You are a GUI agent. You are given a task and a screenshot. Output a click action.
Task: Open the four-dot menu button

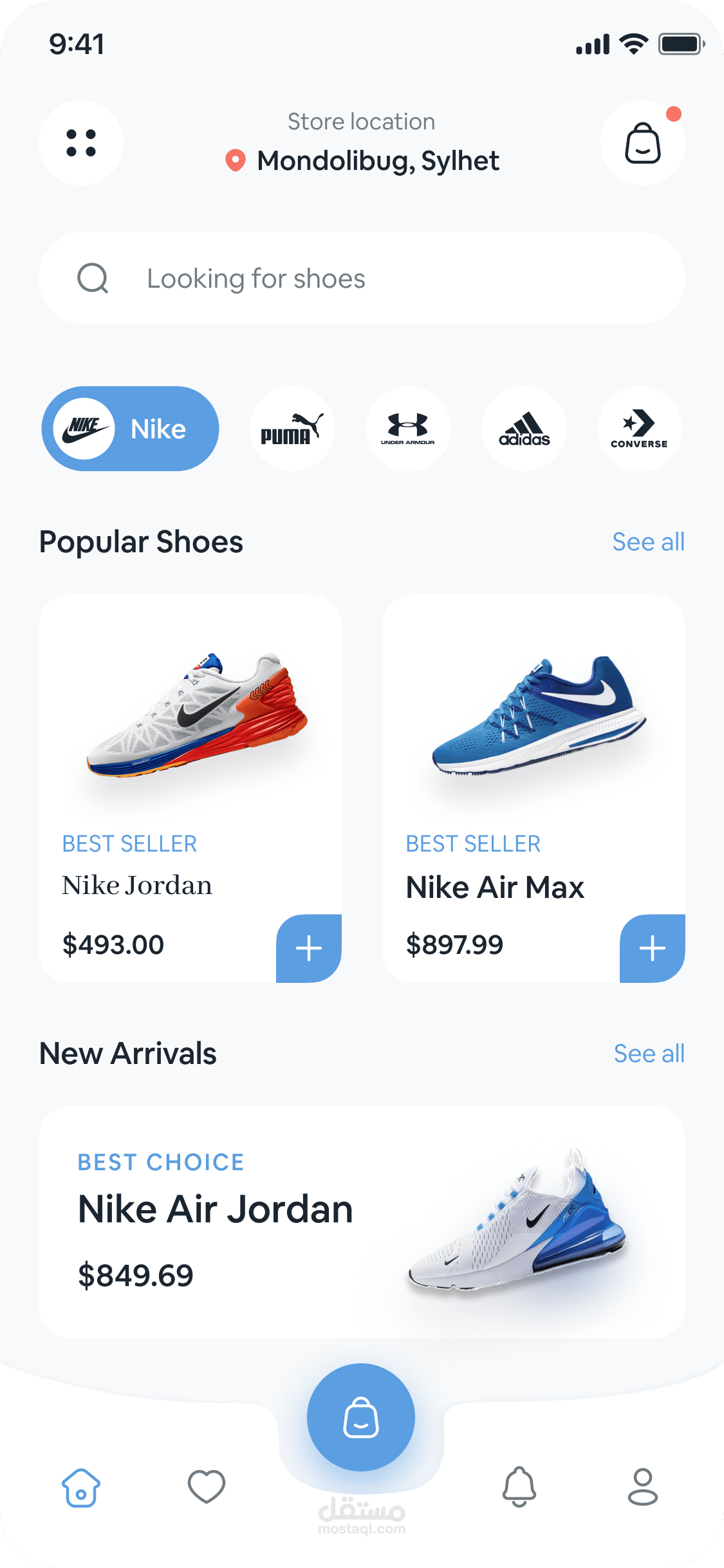[x=81, y=143]
